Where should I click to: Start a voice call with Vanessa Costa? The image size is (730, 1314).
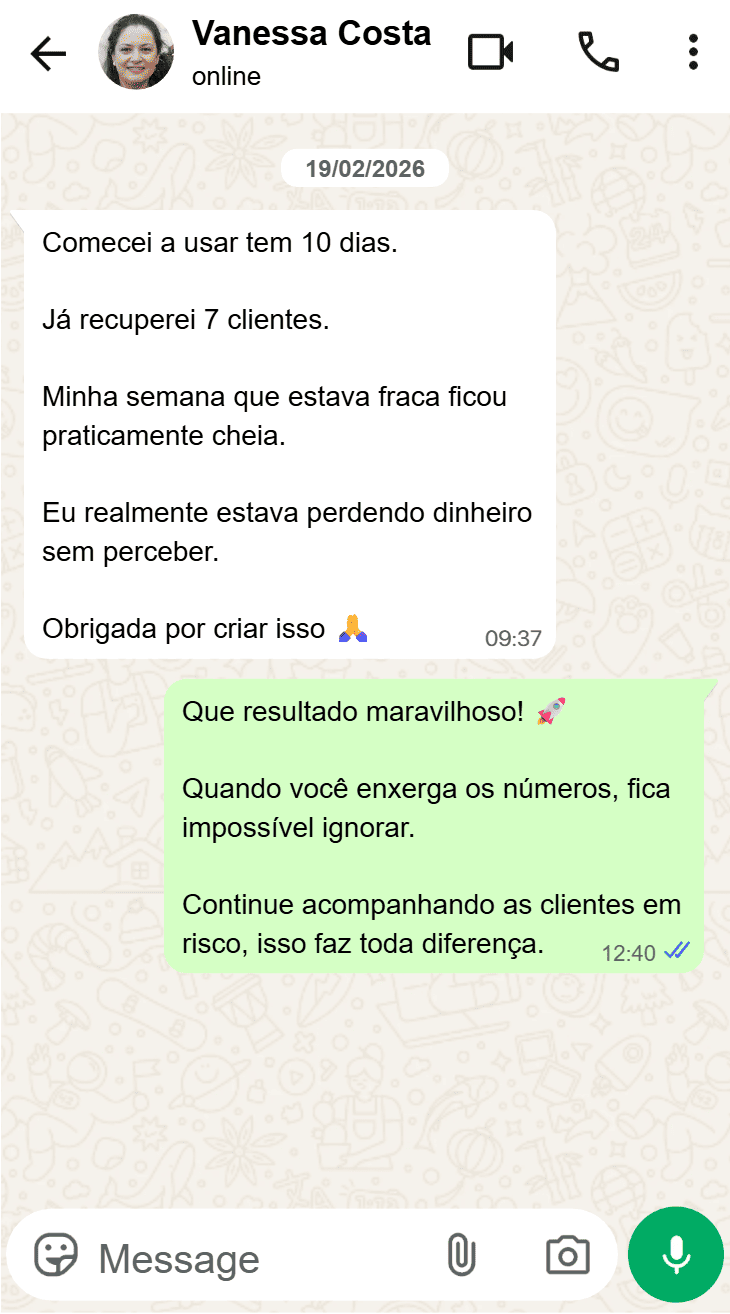(x=597, y=53)
